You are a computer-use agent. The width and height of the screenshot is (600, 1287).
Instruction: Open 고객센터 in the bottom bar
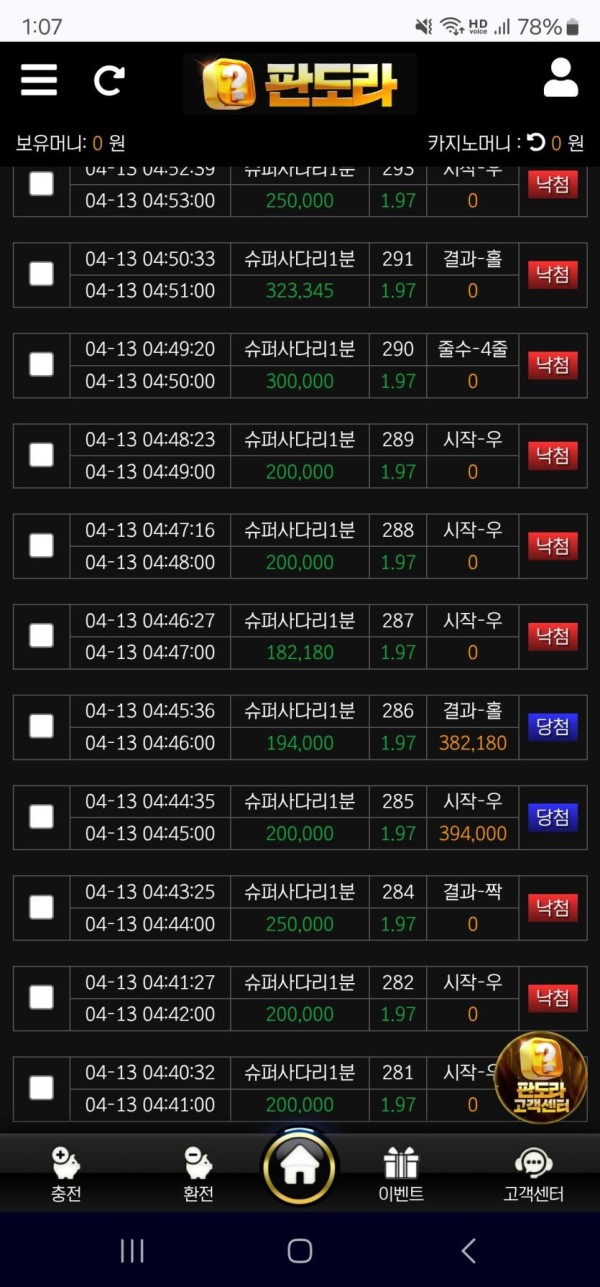pos(533,1173)
